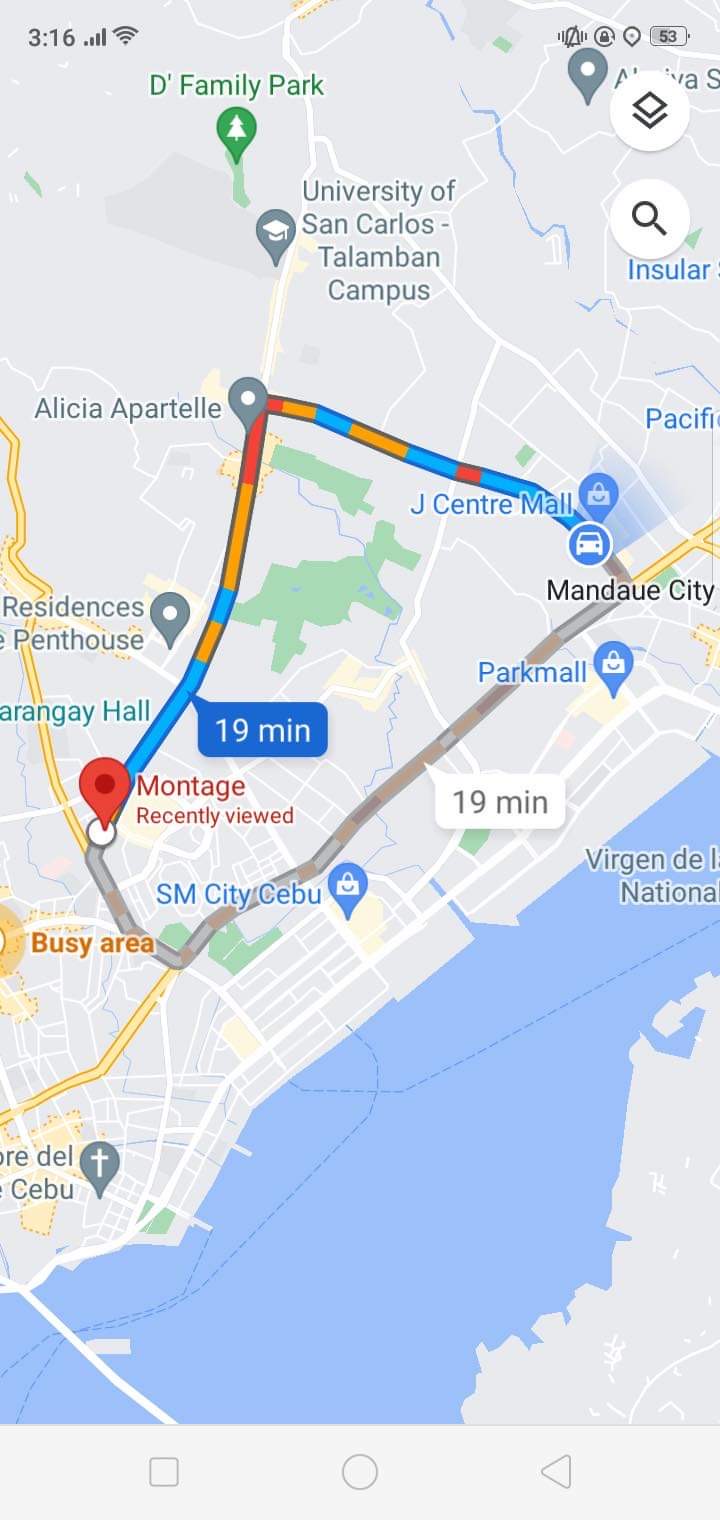This screenshot has width=720, height=1520.
Task: Tap the search along route button
Action: pyautogui.click(x=649, y=218)
